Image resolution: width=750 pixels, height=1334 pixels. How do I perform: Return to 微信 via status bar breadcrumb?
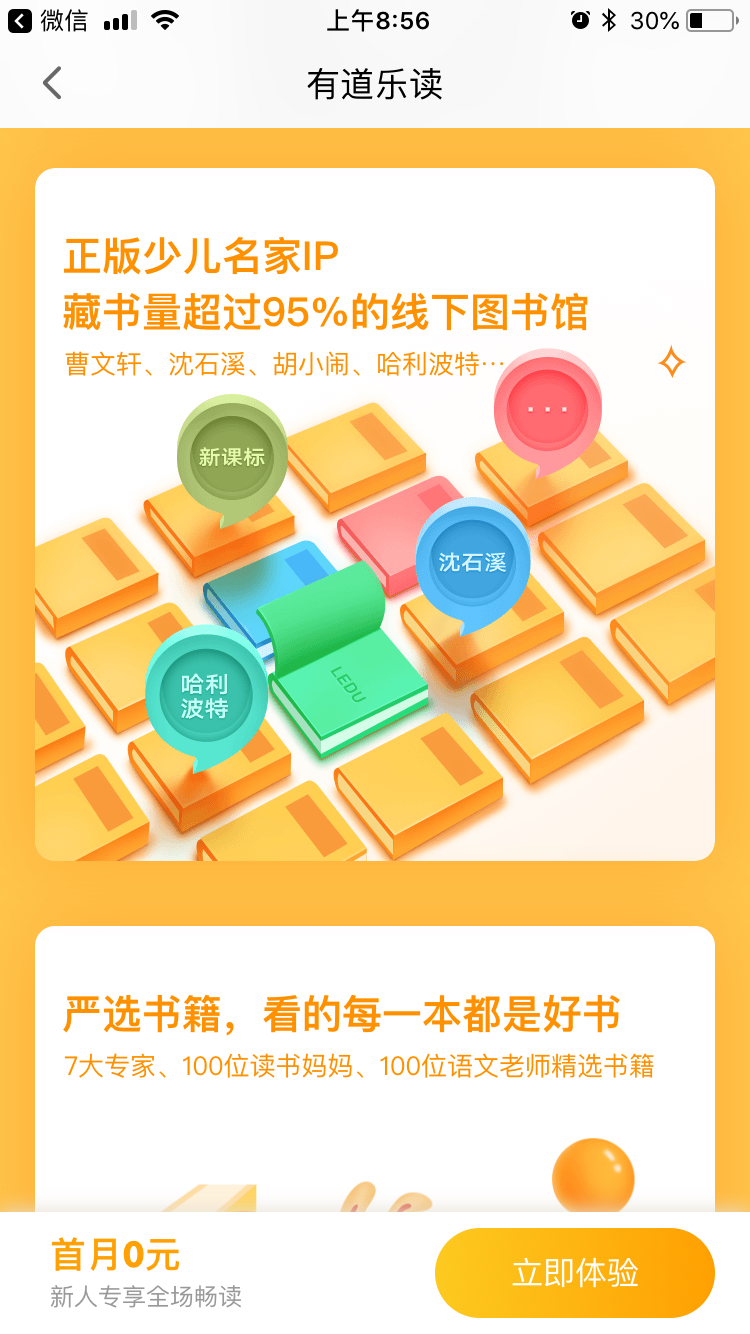coord(48,20)
